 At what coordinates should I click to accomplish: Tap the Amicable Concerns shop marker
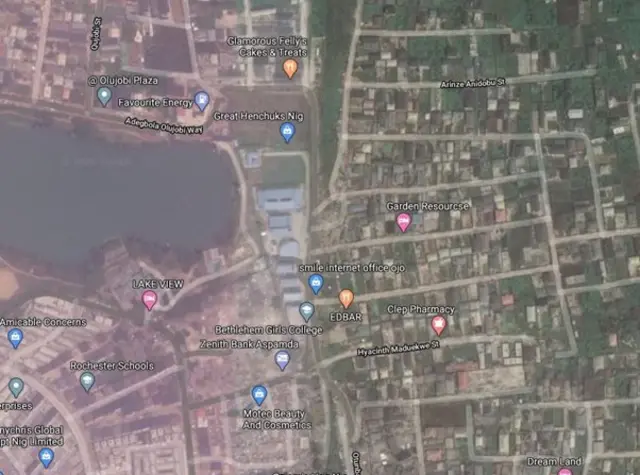point(15,337)
